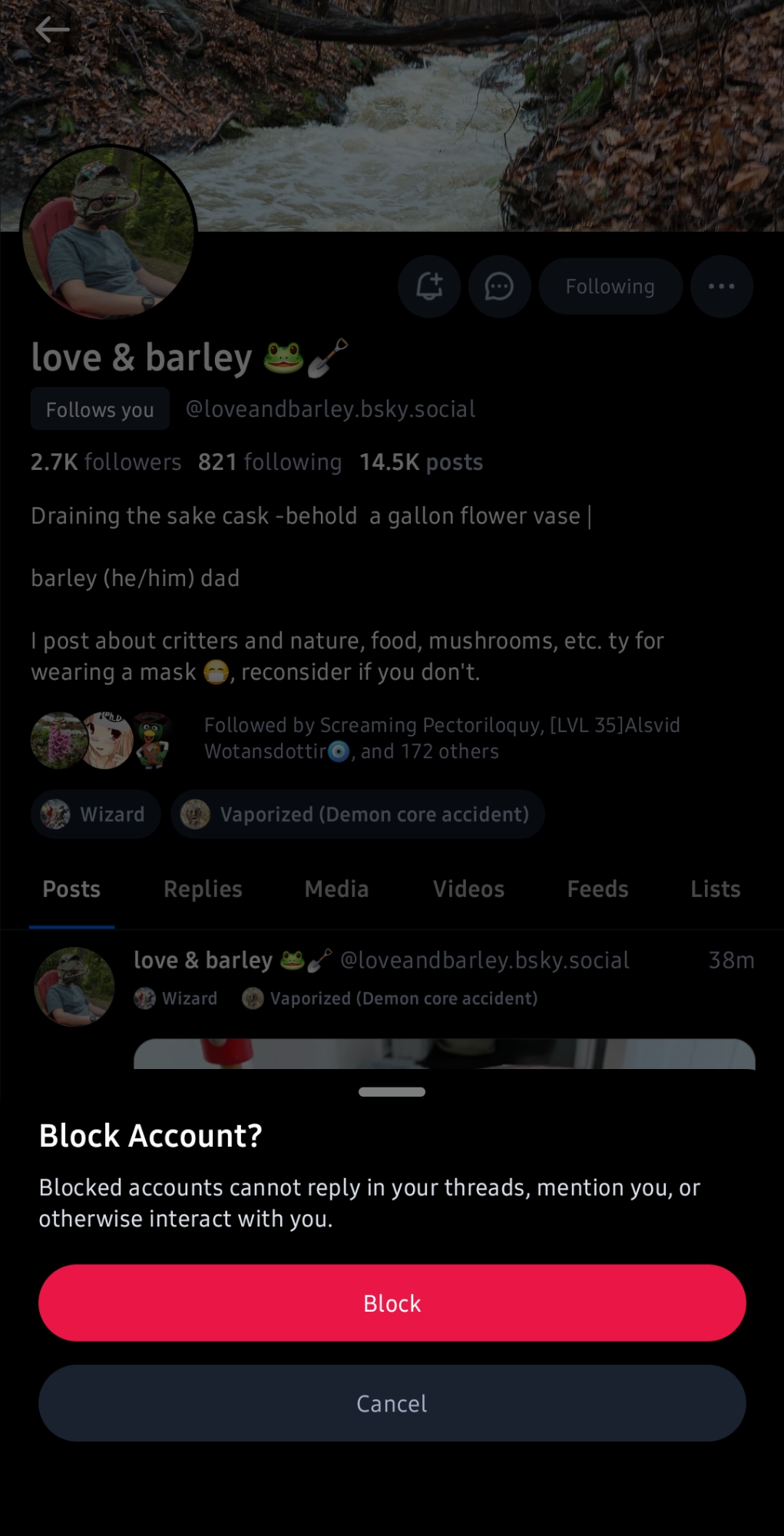
Task: Tap the sheet's drag handle
Action: [x=392, y=1091]
